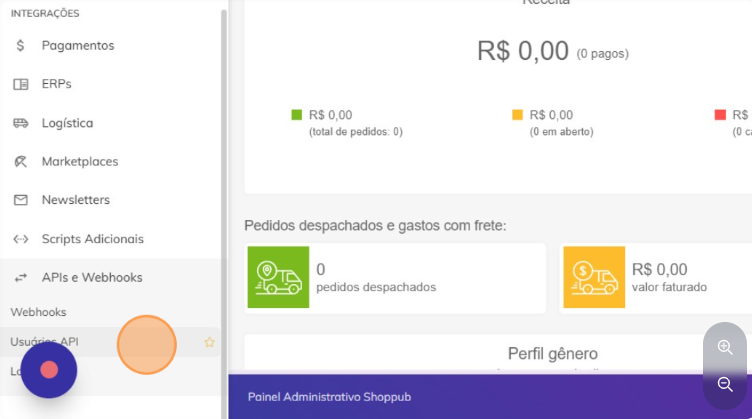Open Usuários API page

click(45, 342)
